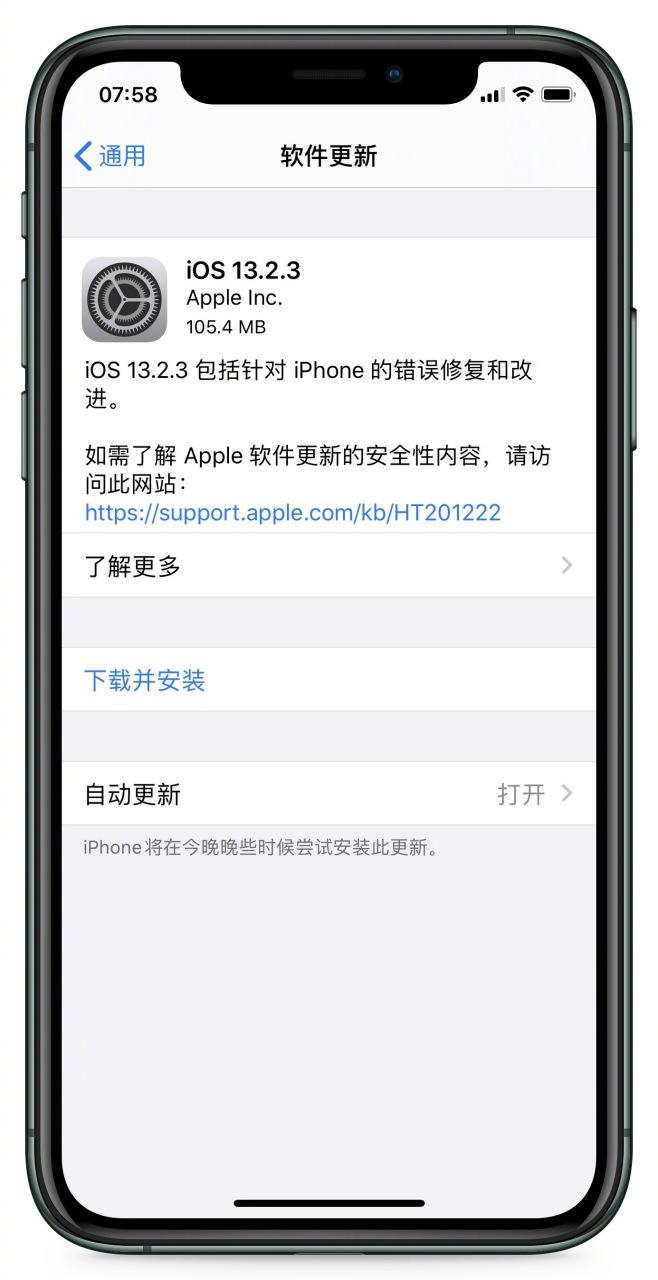Open the support.apple.com/kb/HT201222 link
The height and width of the screenshot is (1280, 658).
pyautogui.click(x=292, y=513)
